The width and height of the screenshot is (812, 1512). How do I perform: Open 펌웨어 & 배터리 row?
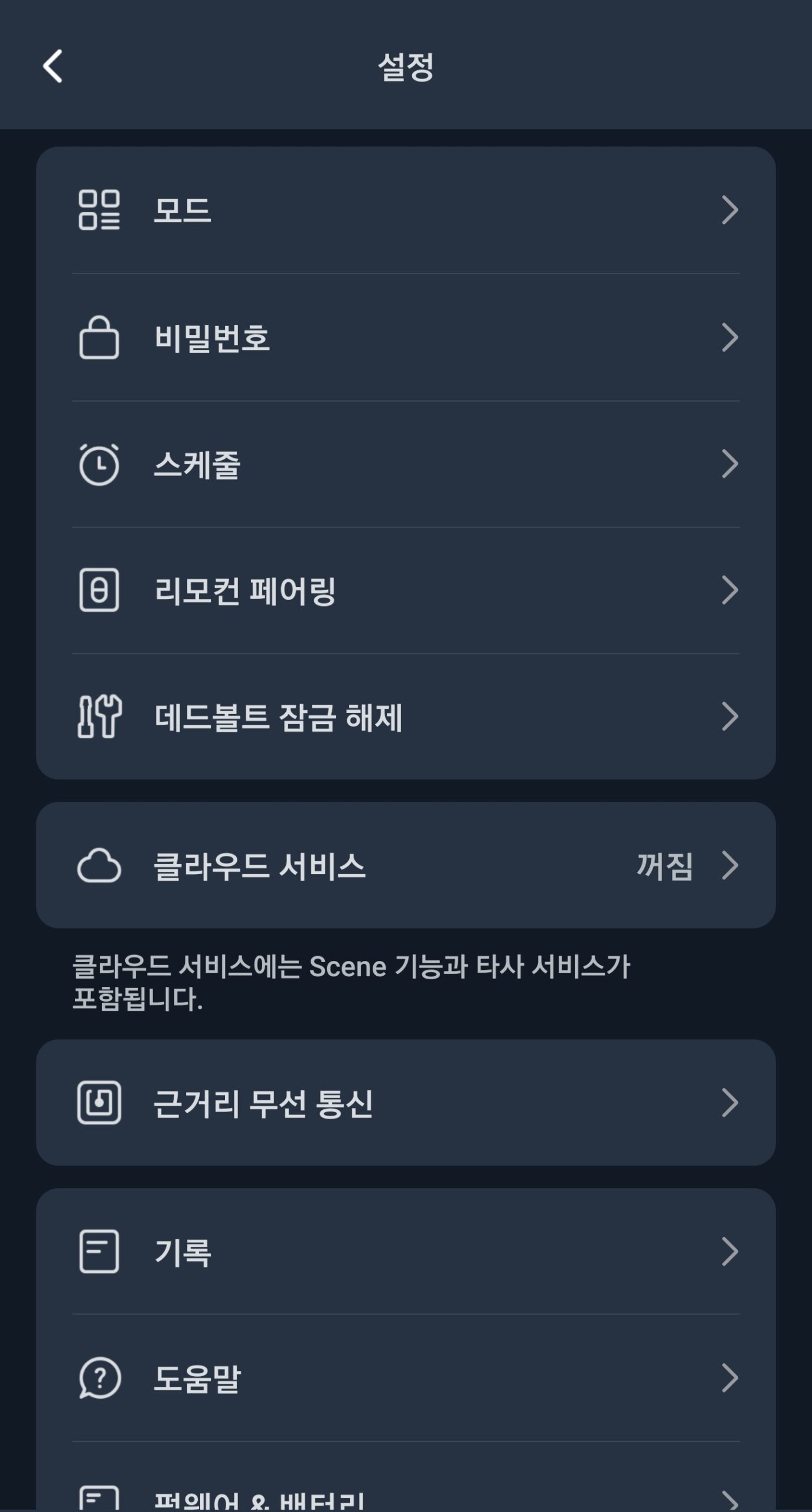pos(405,1497)
